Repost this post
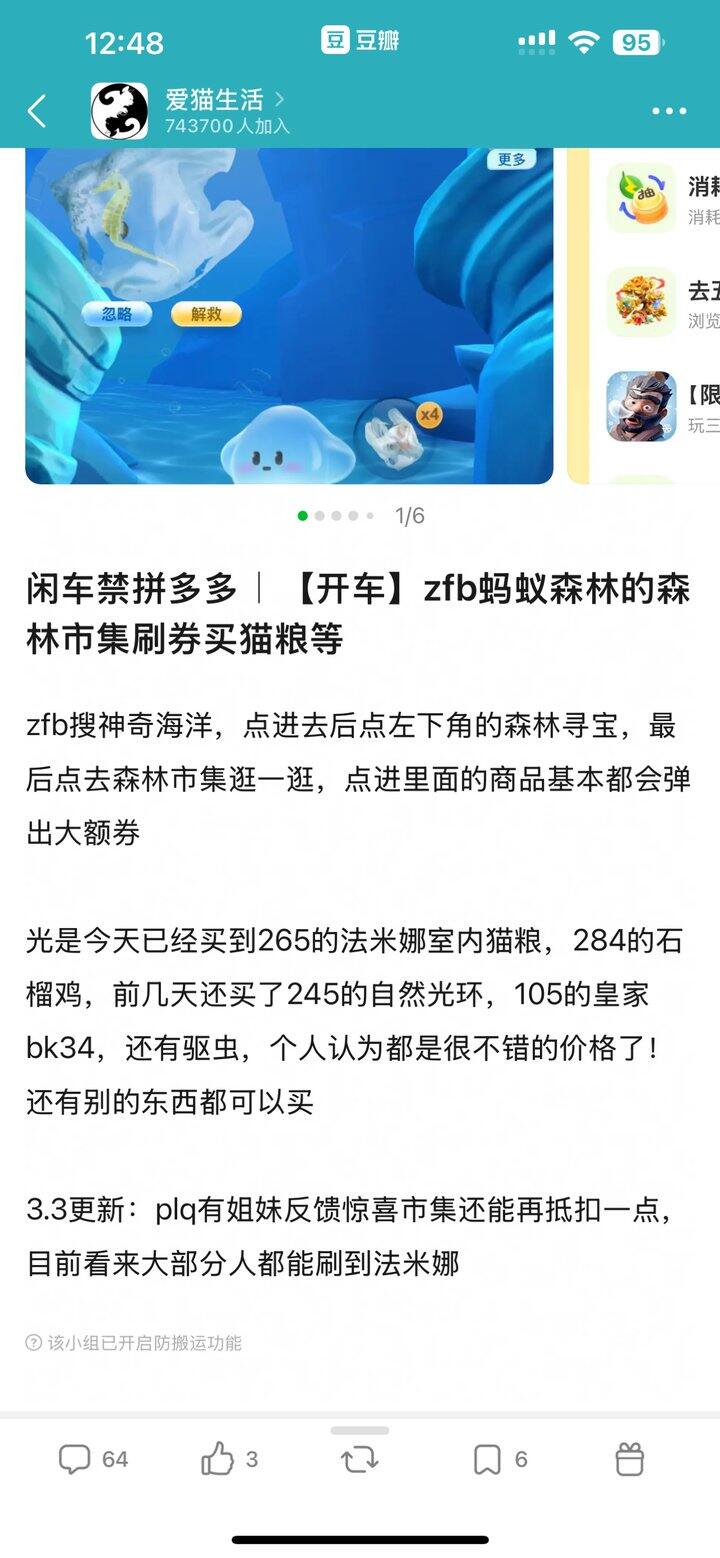The height and width of the screenshot is (1558, 720). click(358, 1460)
